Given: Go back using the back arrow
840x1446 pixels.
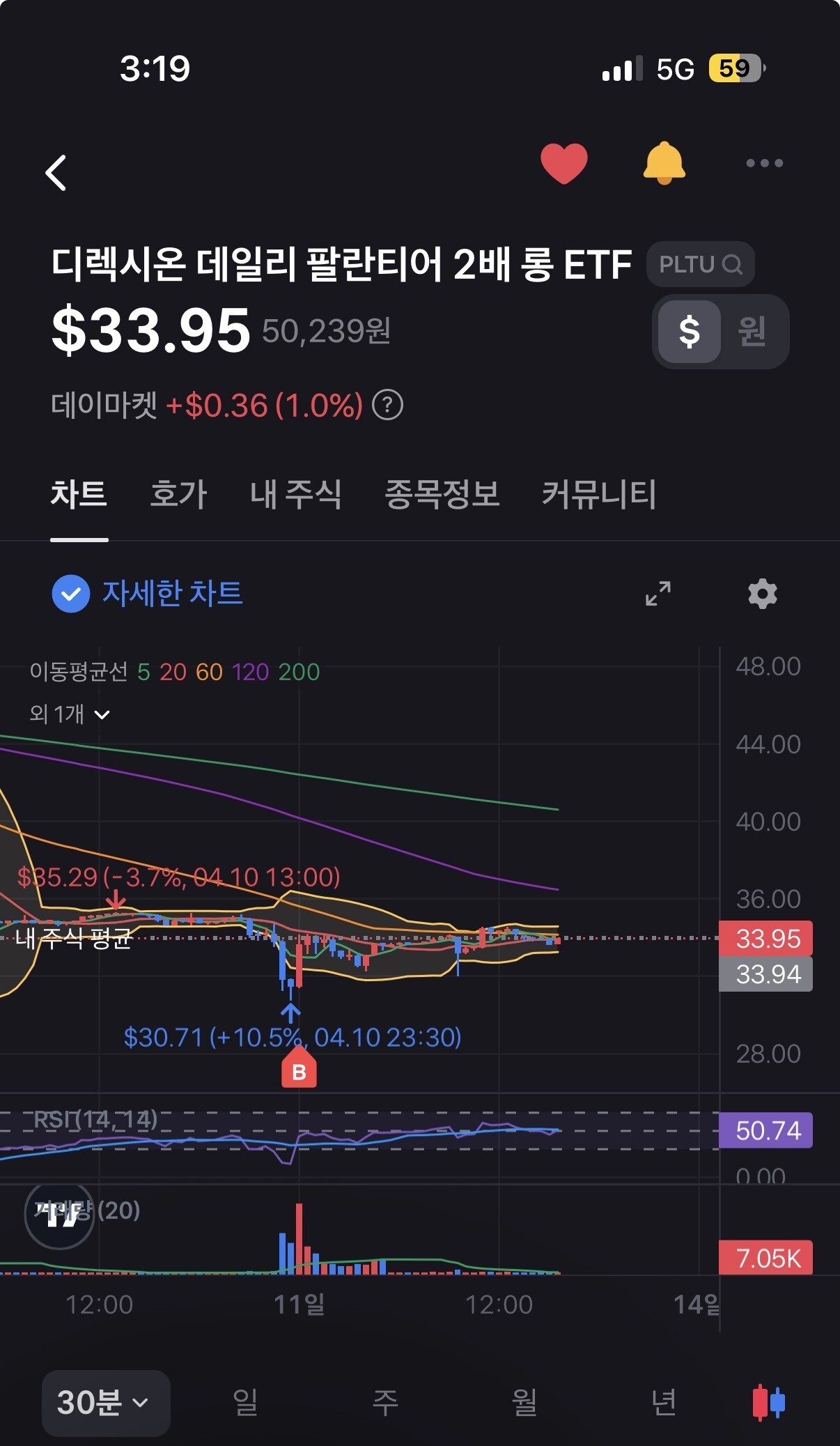Looking at the screenshot, I should click(56, 172).
